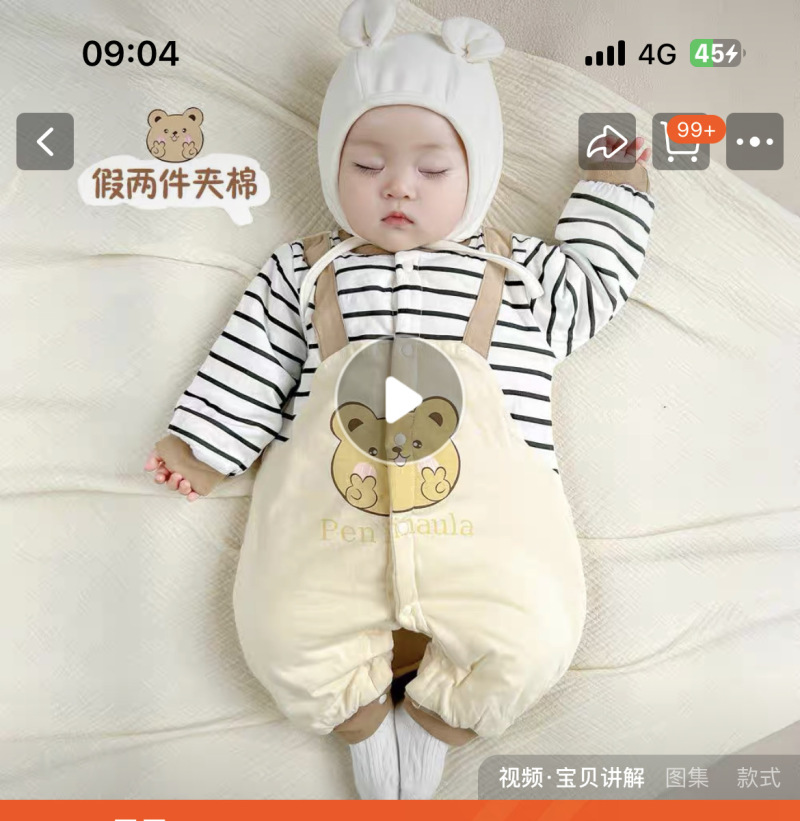Select the 视频·宝贝讲解 tab
The width and height of the screenshot is (800, 821).
tap(572, 777)
